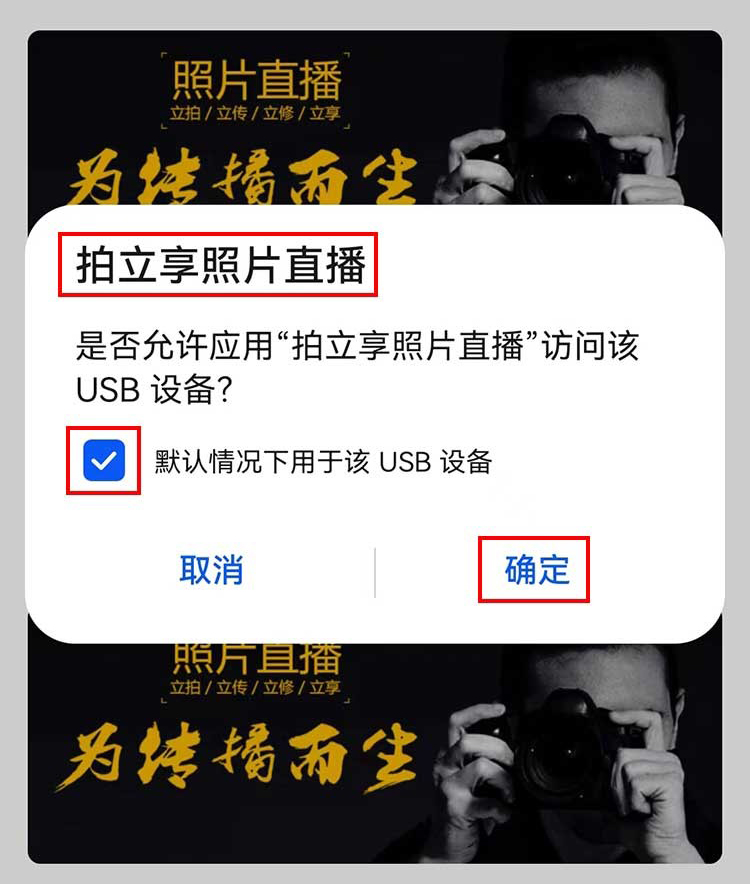Tap the highlighted red title frame
The width and height of the screenshot is (750, 884).
(x=222, y=261)
